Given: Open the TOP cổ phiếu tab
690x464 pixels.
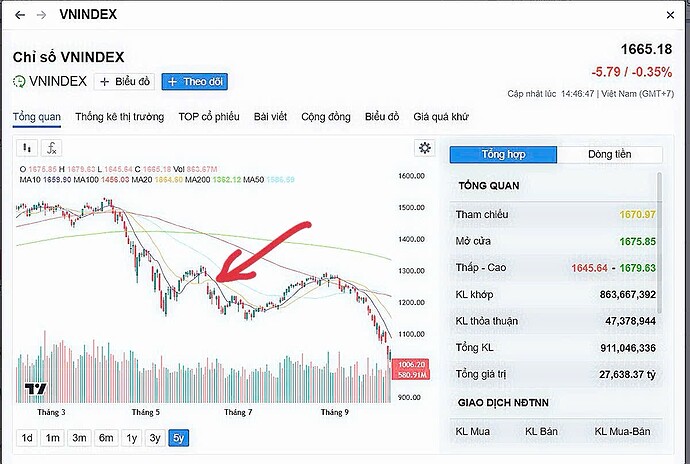Looking at the screenshot, I should coord(209,117).
